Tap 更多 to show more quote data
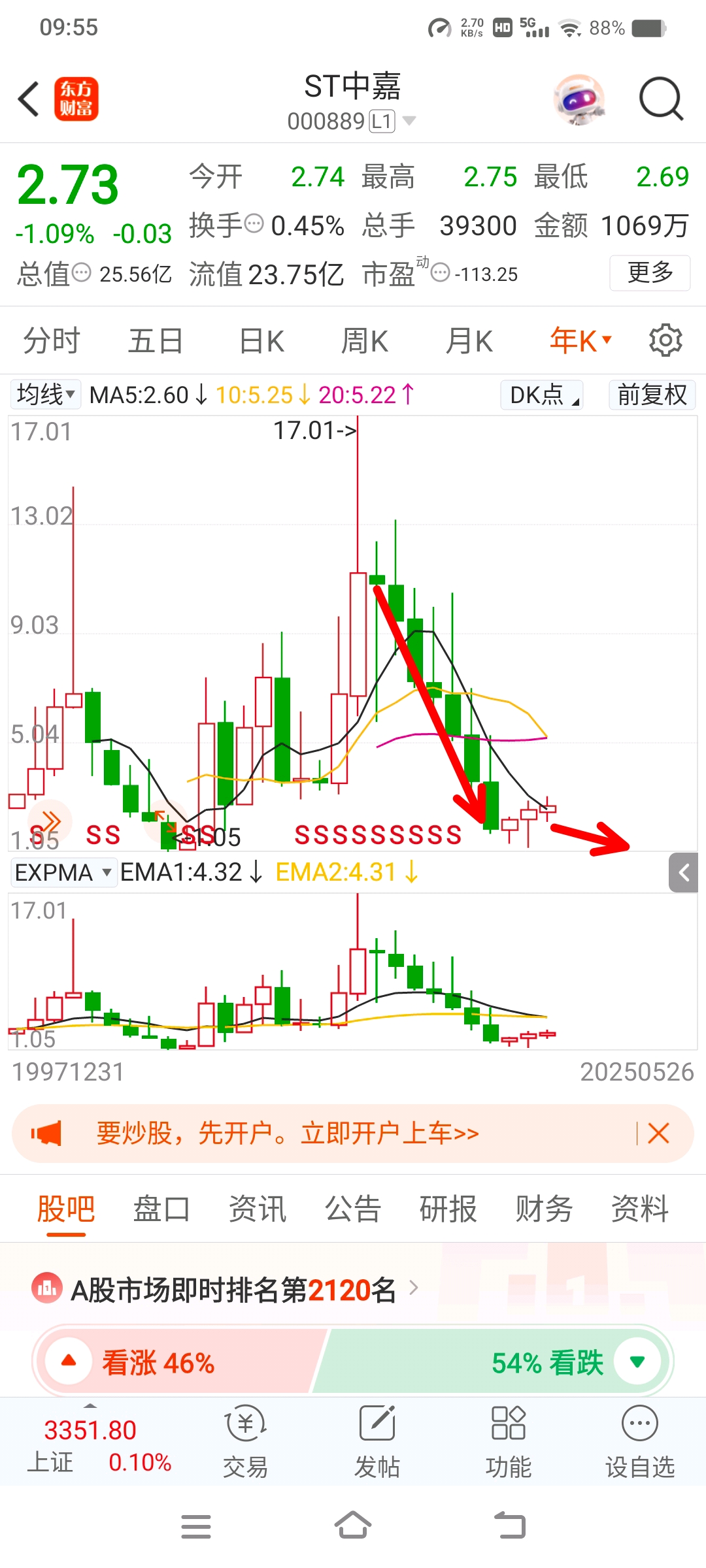This screenshot has width=706, height=1568. (x=650, y=272)
